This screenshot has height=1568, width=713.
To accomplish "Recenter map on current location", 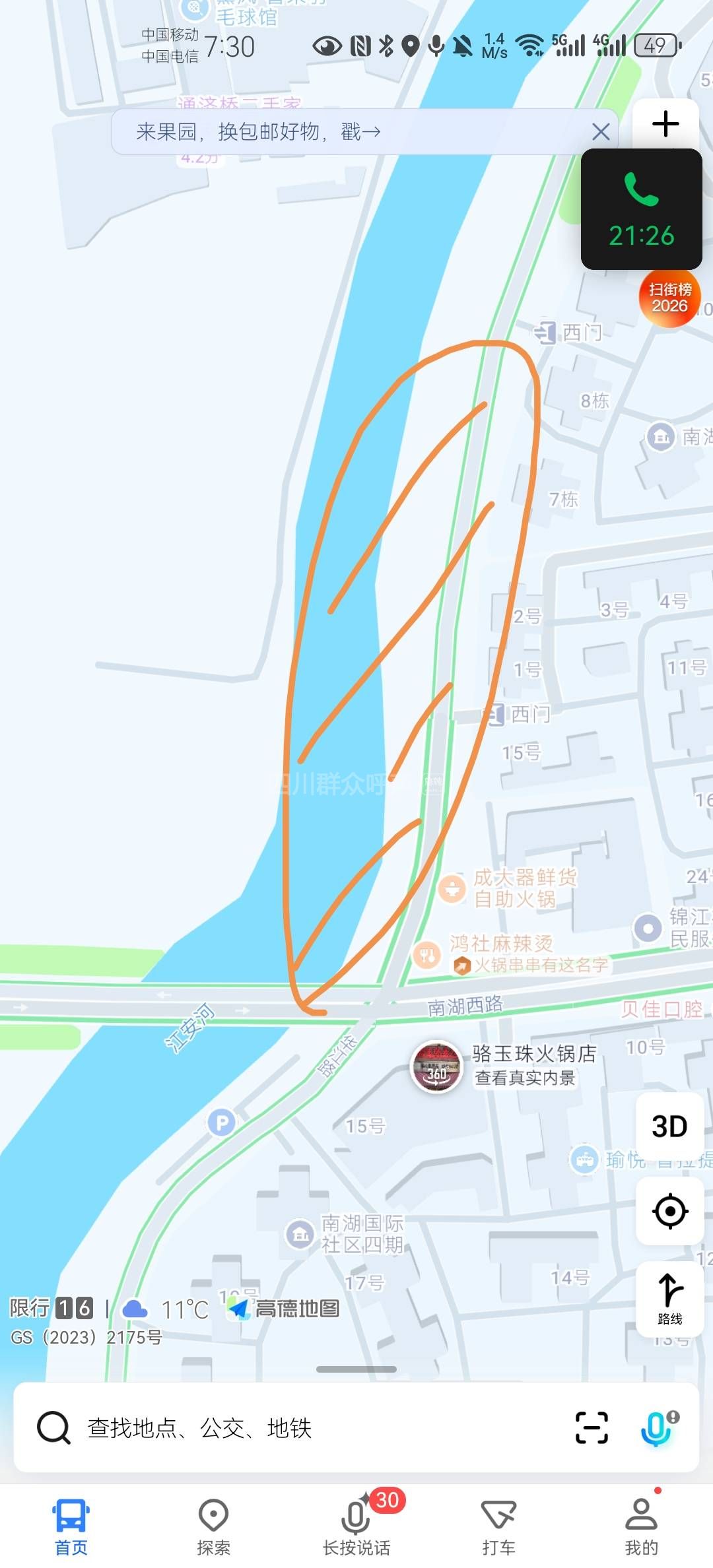I will [x=669, y=1211].
